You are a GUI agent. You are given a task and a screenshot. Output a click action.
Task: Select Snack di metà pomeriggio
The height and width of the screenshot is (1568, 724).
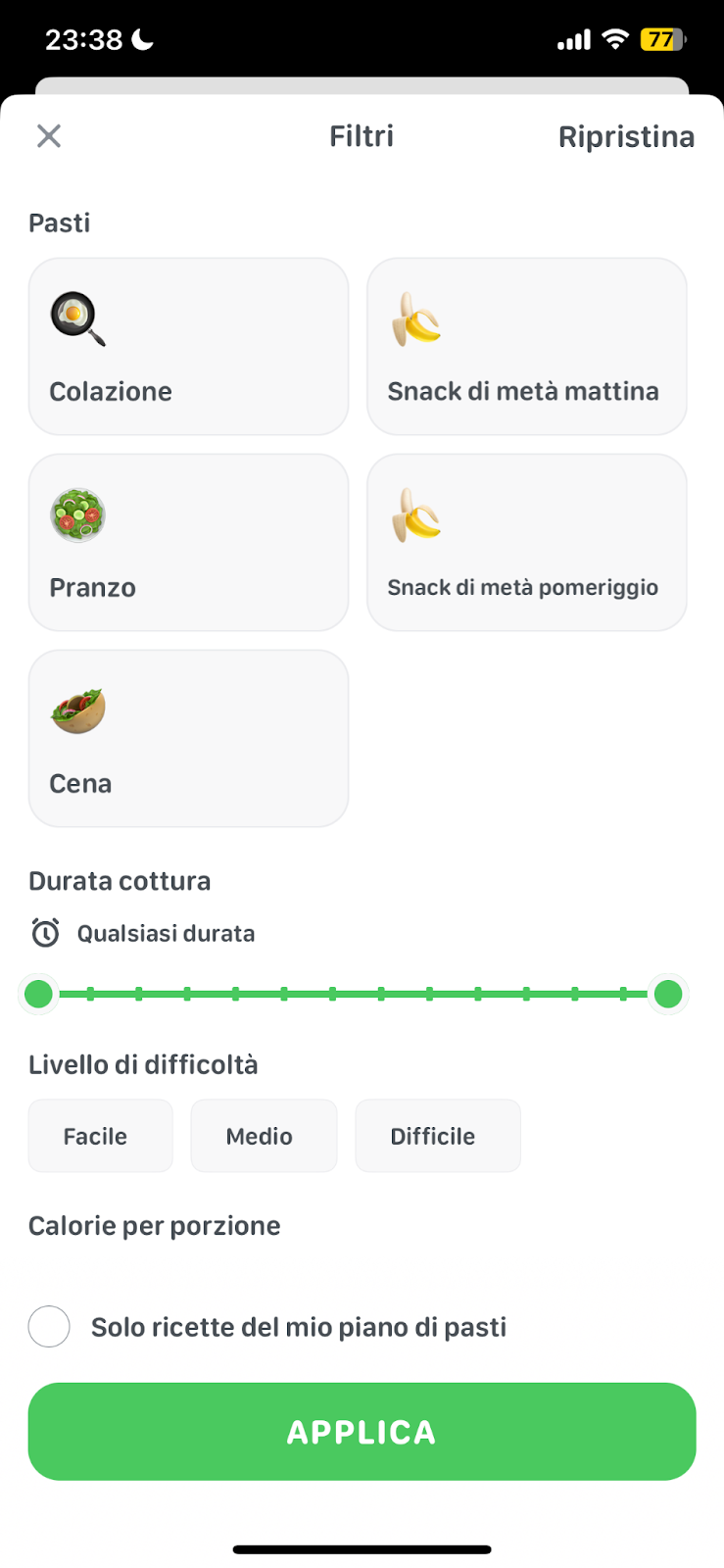tap(527, 543)
